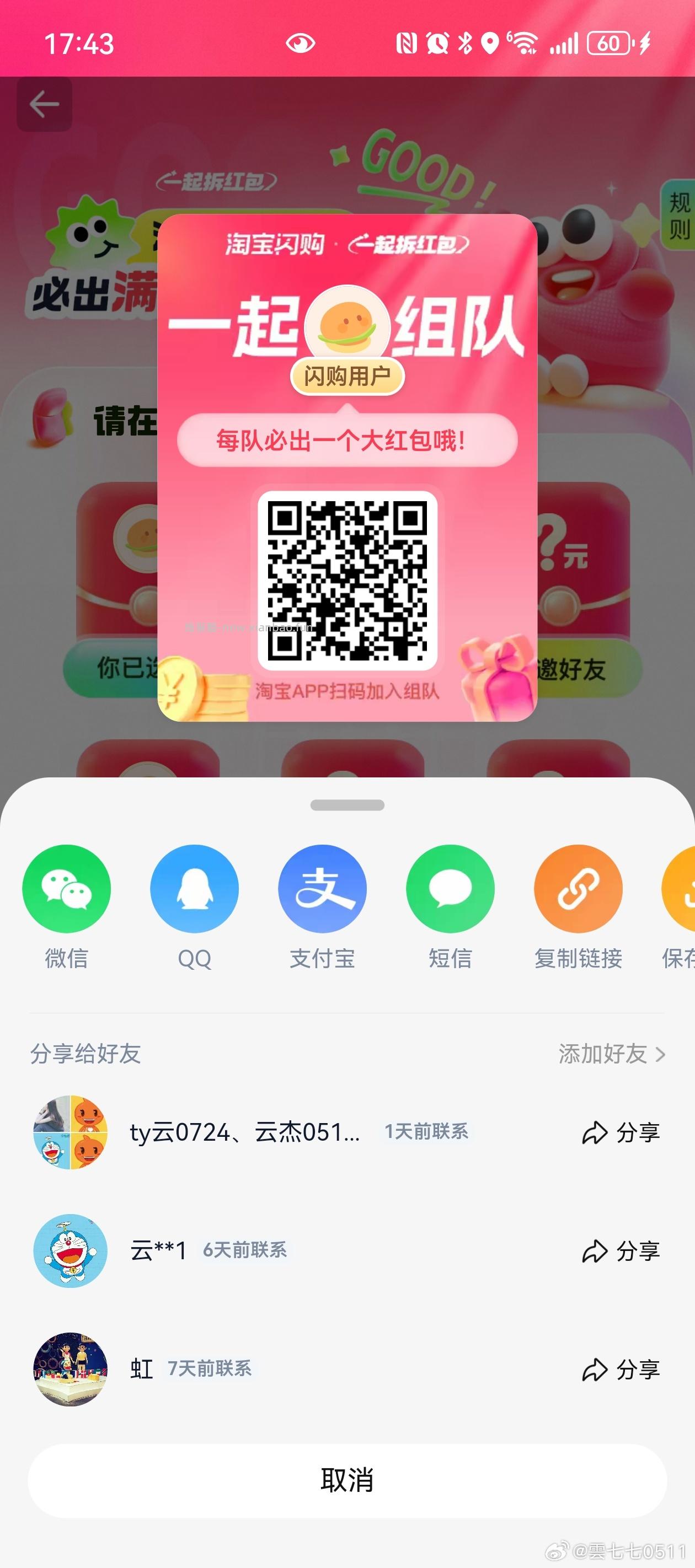Tap 分享 next to contact 虹
695x1568 pixels.
click(621, 1371)
